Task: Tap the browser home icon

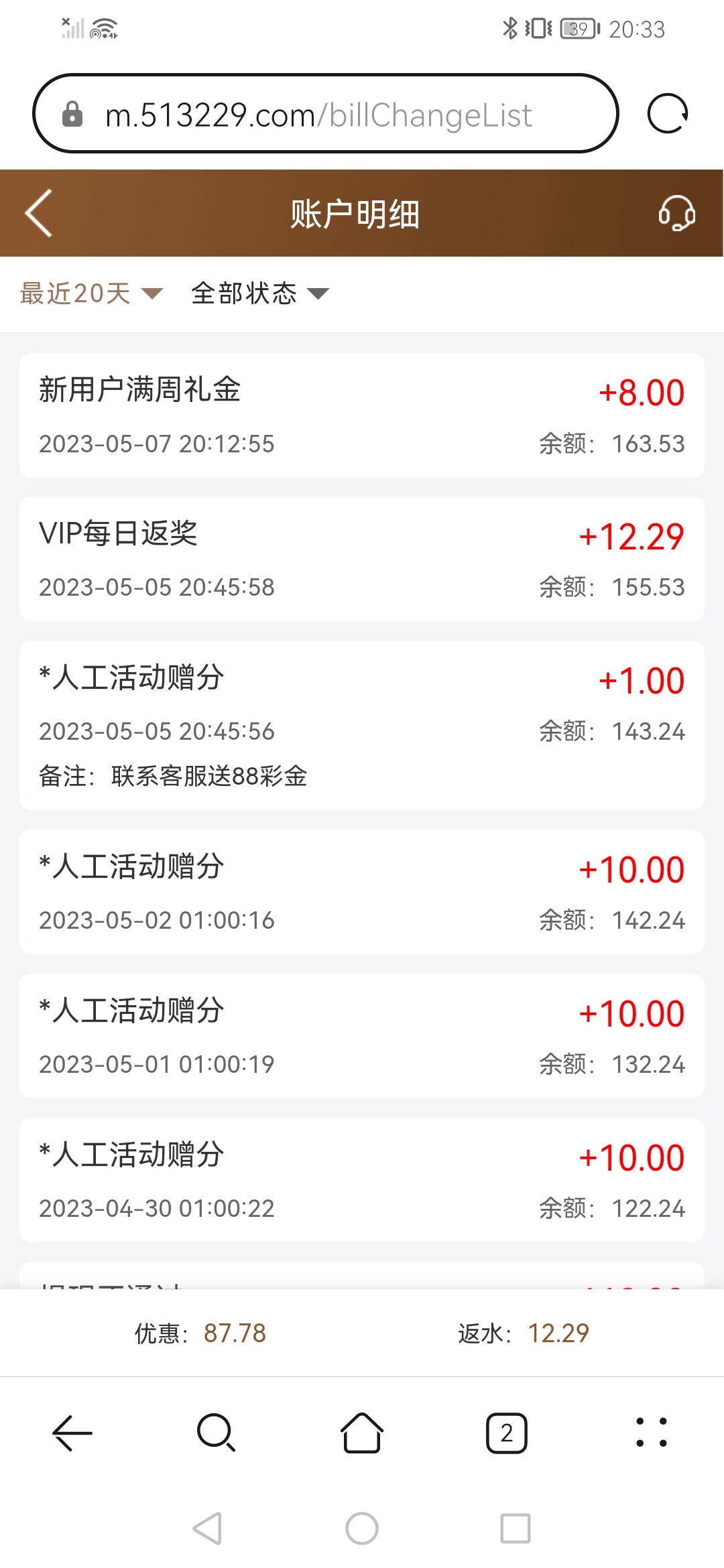Action: point(361,1432)
